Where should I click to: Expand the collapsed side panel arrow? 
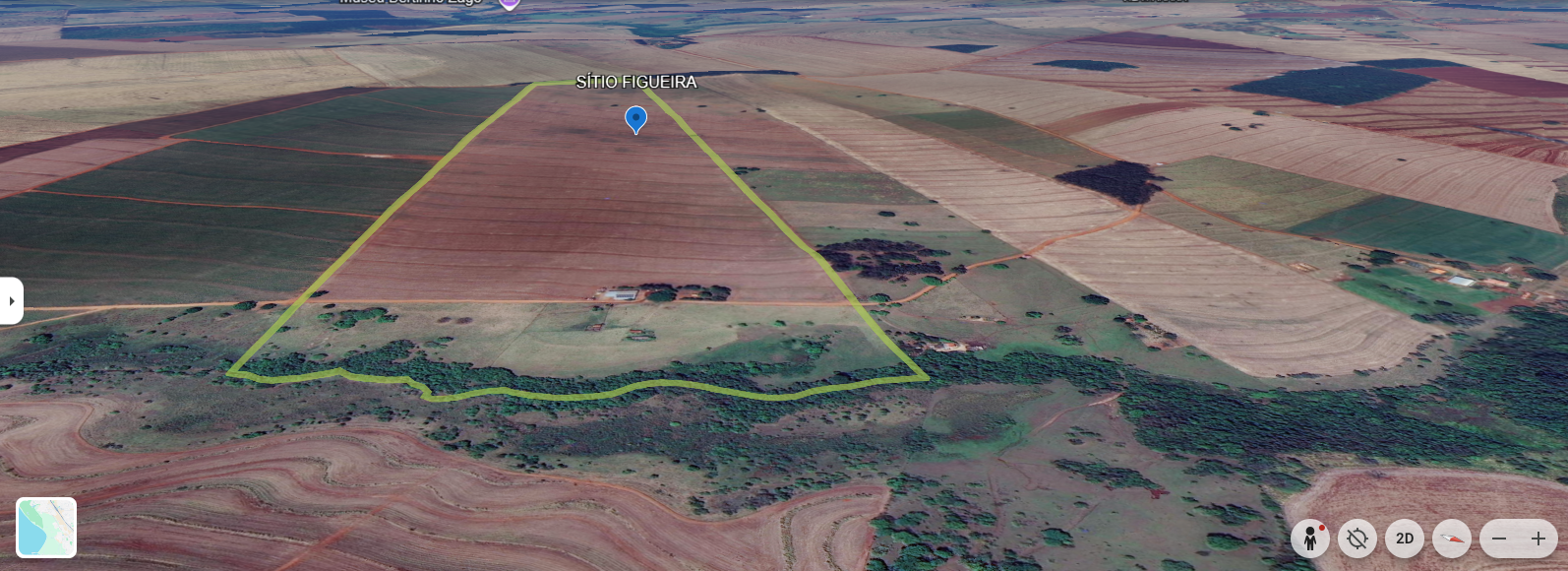11,300
